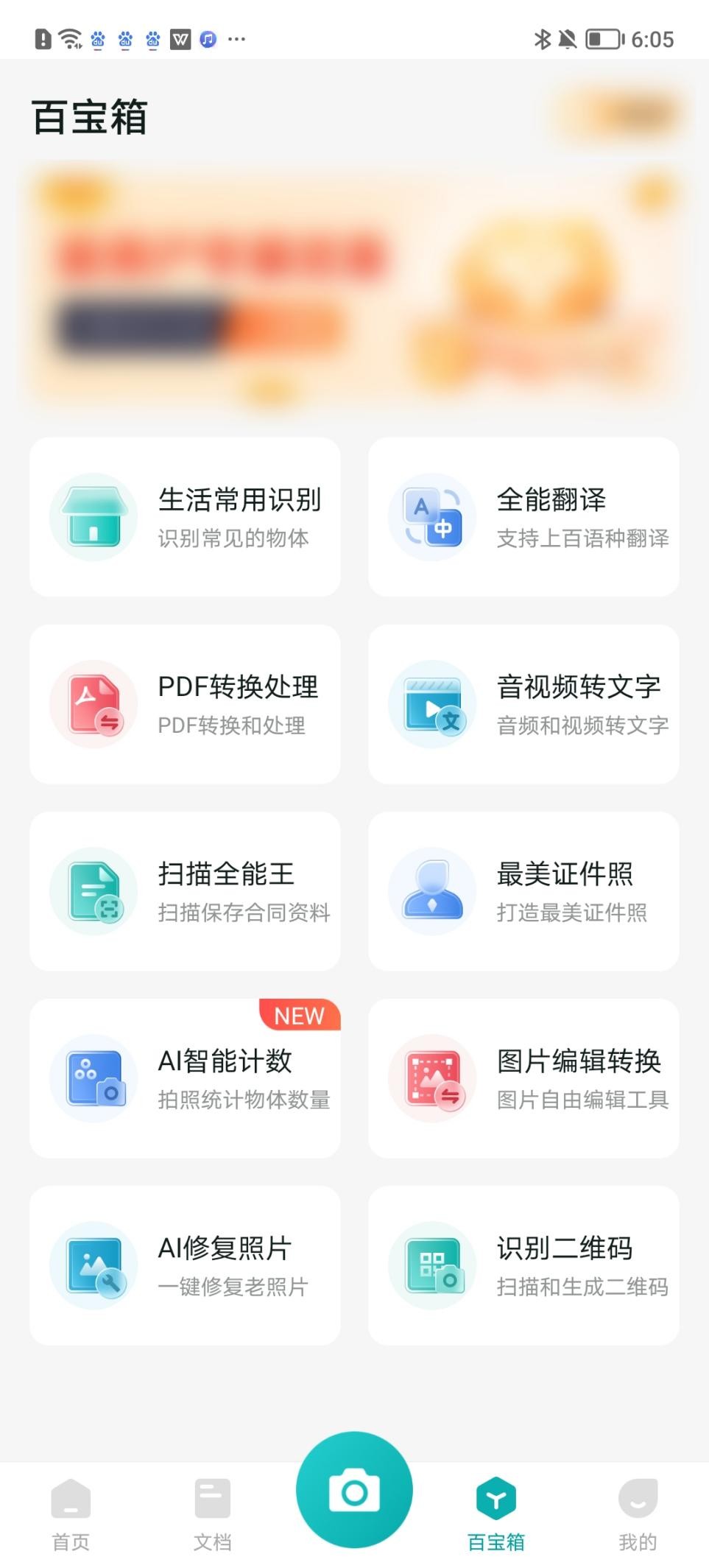Open 生活常用识别 to identify common objects
709x1568 pixels.
click(184, 516)
